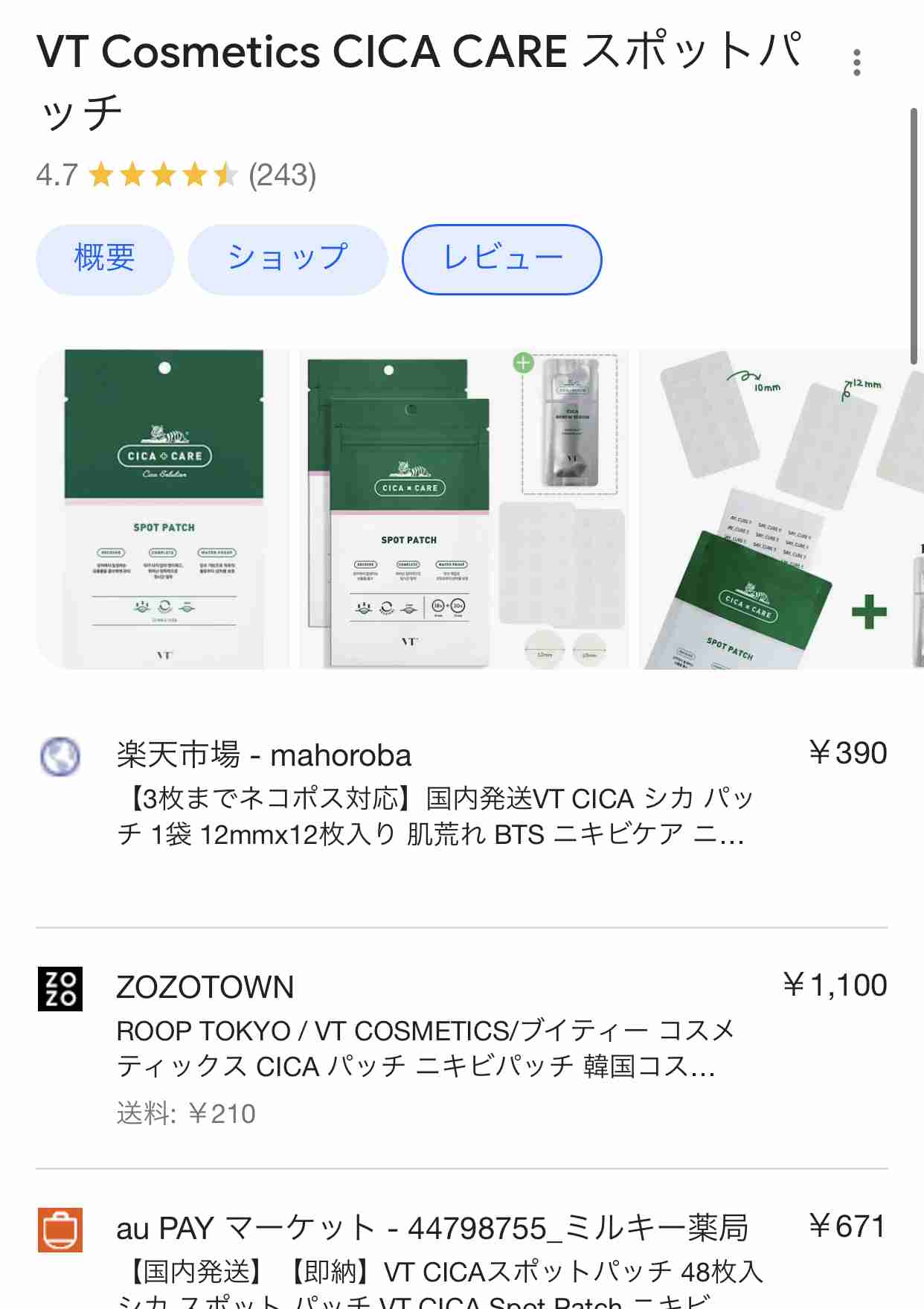Open second product image with two packs
924x1309 pixels.
(x=464, y=509)
